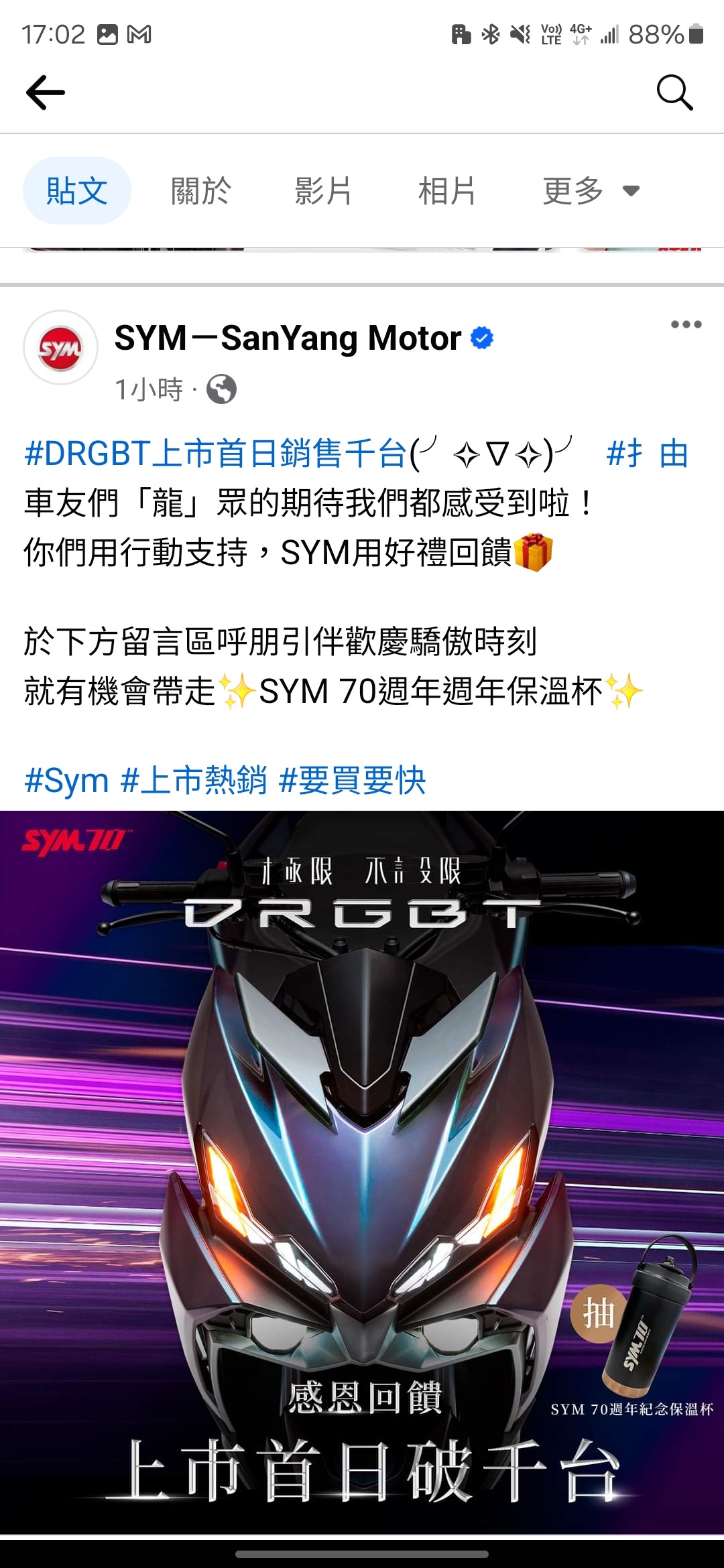
Task: Expand the 更多 dropdown
Action: click(x=590, y=191)
